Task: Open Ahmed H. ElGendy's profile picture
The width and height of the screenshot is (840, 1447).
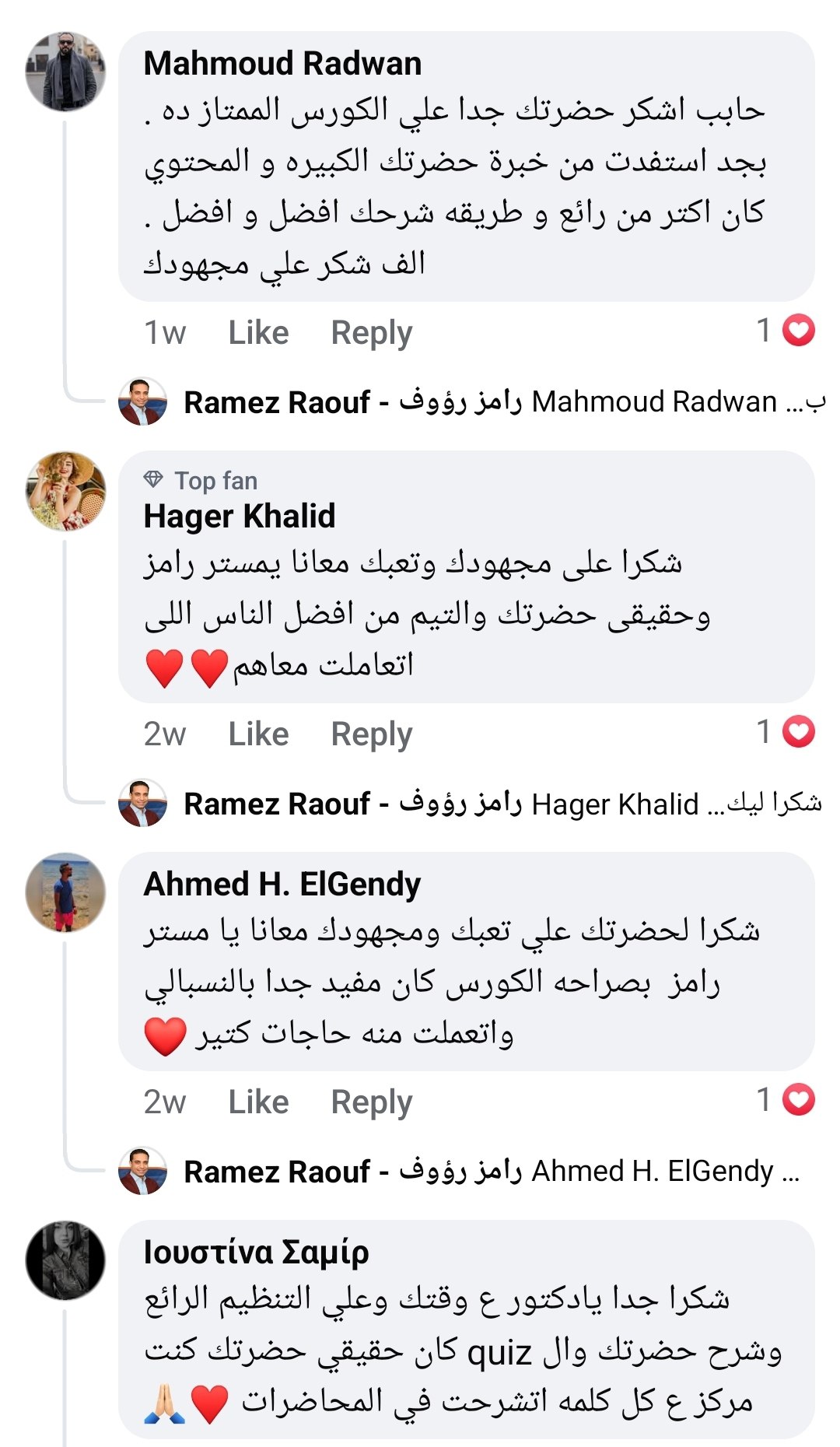Action: point(65,892)
